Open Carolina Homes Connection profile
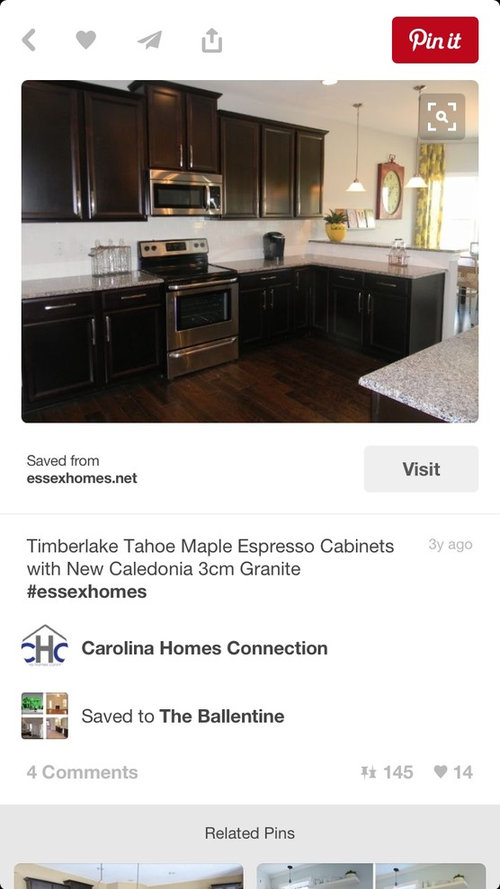500x889 pixels. coord(205,647)
